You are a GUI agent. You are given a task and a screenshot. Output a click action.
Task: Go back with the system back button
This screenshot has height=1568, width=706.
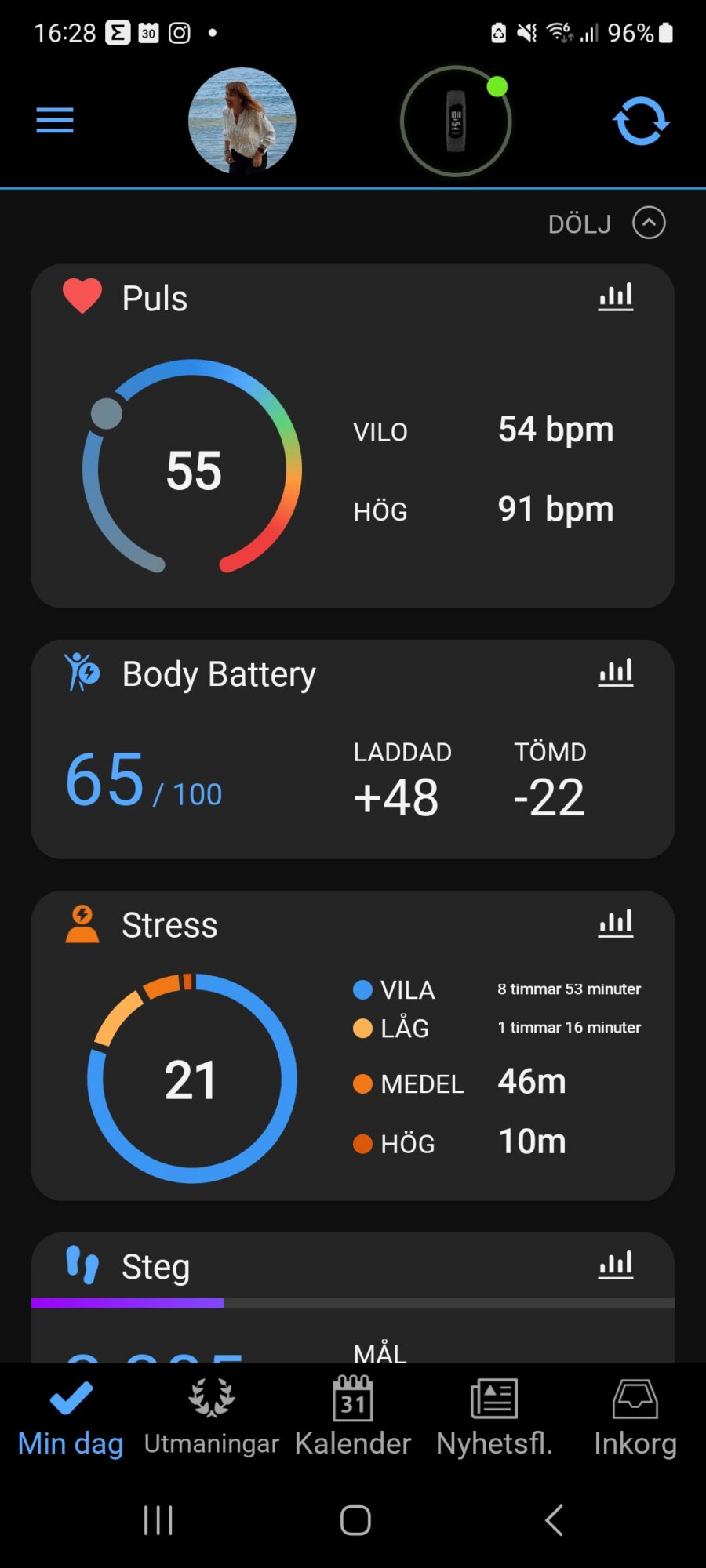tap(554, 1520)
